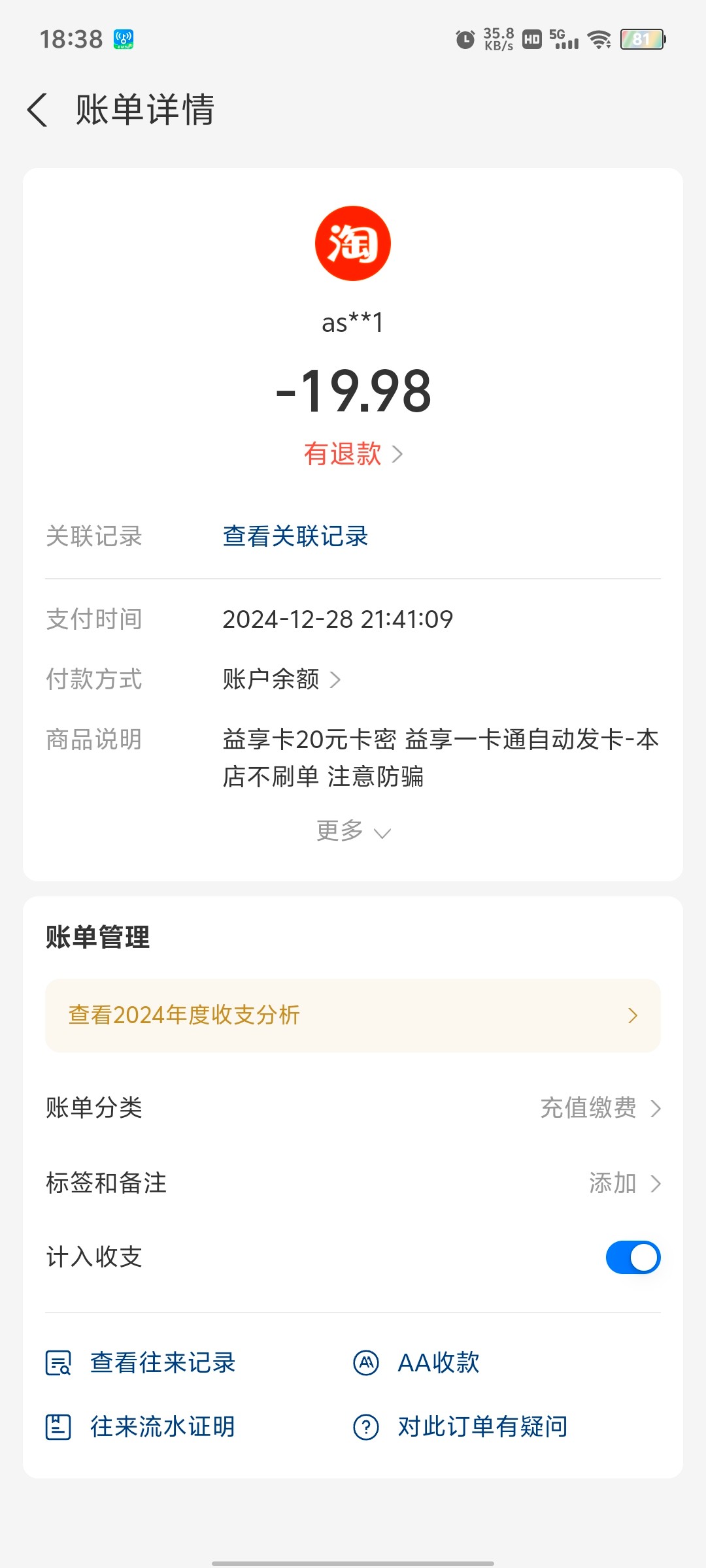
Task: Disable the 计入收支 switch
Action: point(633,1256)
